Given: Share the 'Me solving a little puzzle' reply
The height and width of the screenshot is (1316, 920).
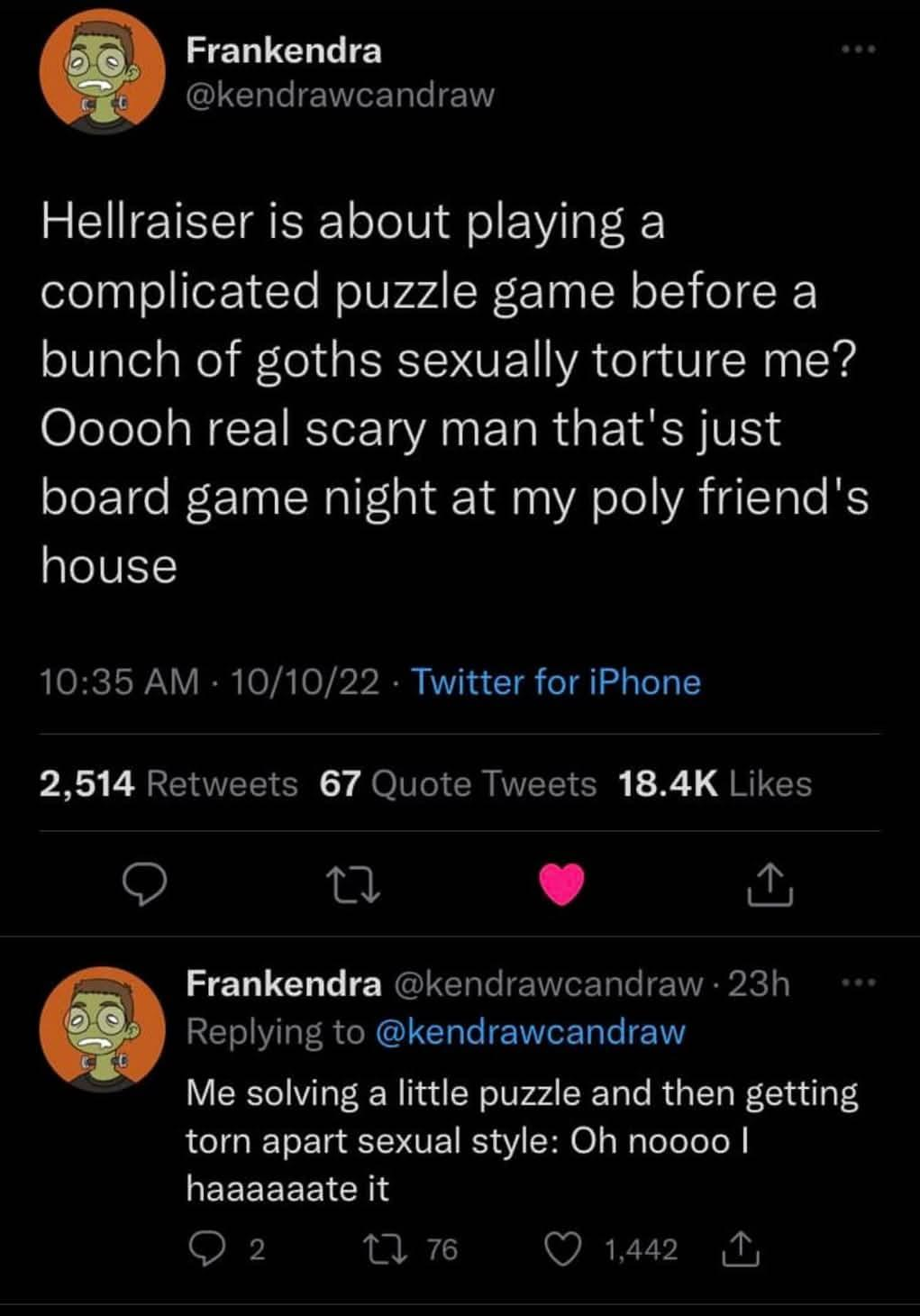Looking at the screenshot, I should click(742, 1248).
